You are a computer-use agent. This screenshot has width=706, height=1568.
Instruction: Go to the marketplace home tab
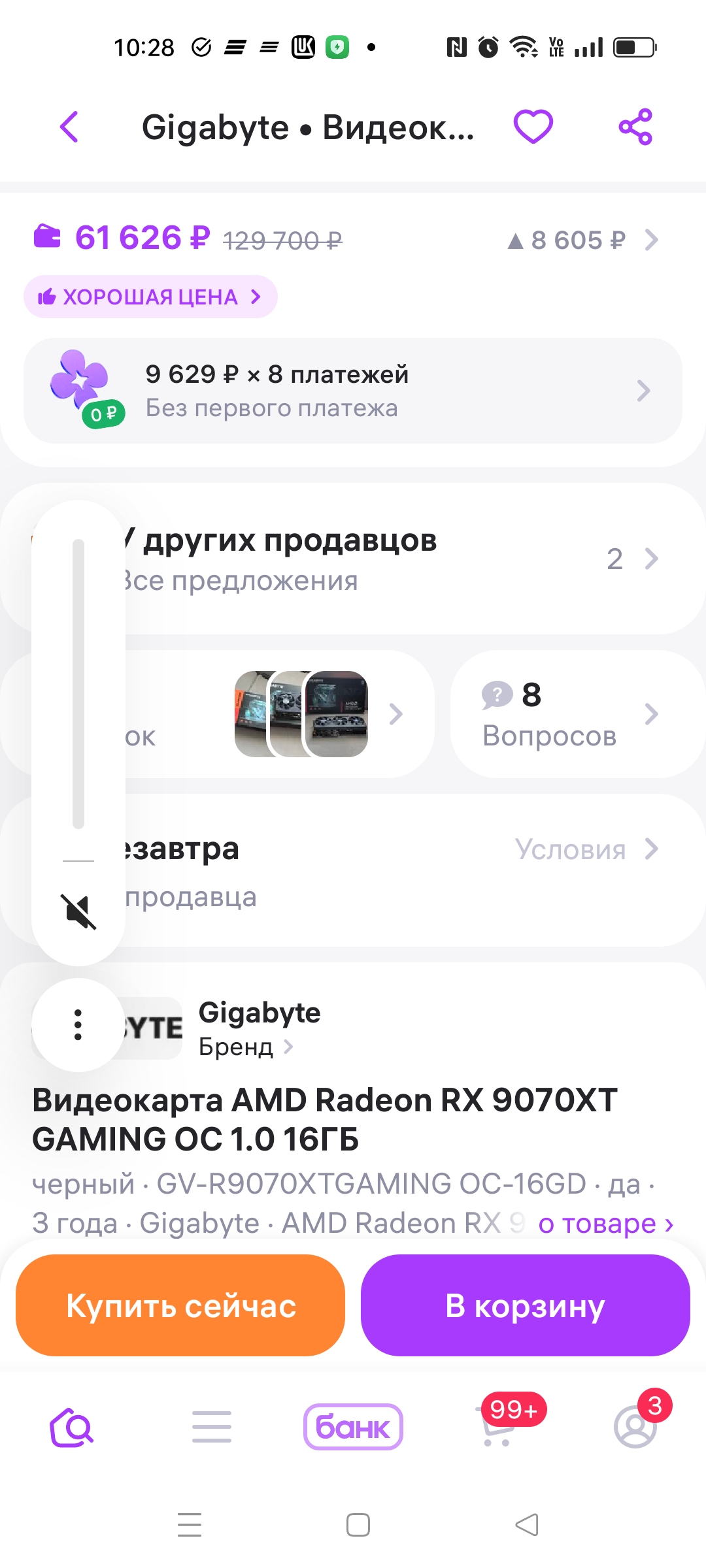(72, 1427)
